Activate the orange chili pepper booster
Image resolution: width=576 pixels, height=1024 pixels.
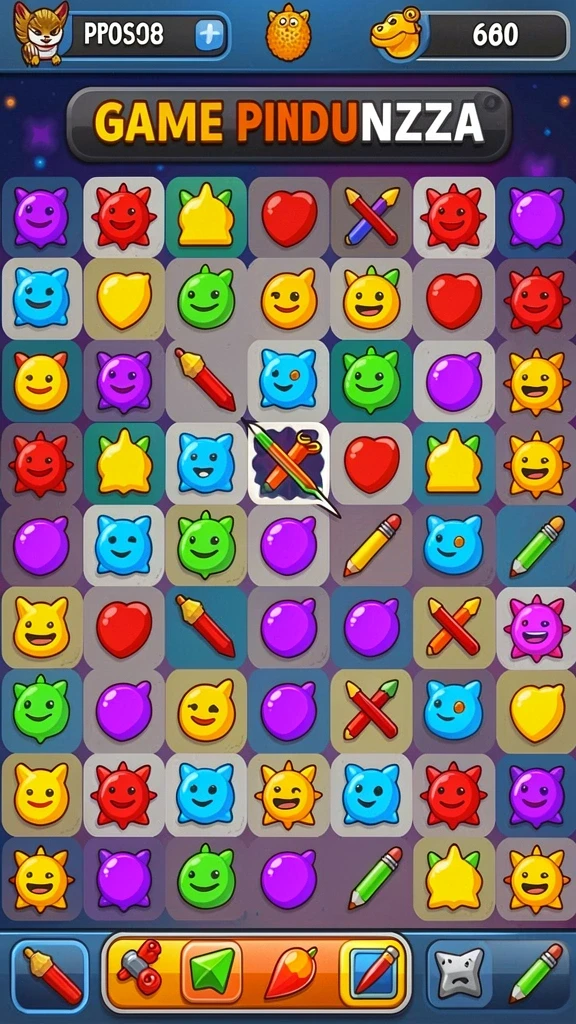pyautogui.click(x=291, y=971)
